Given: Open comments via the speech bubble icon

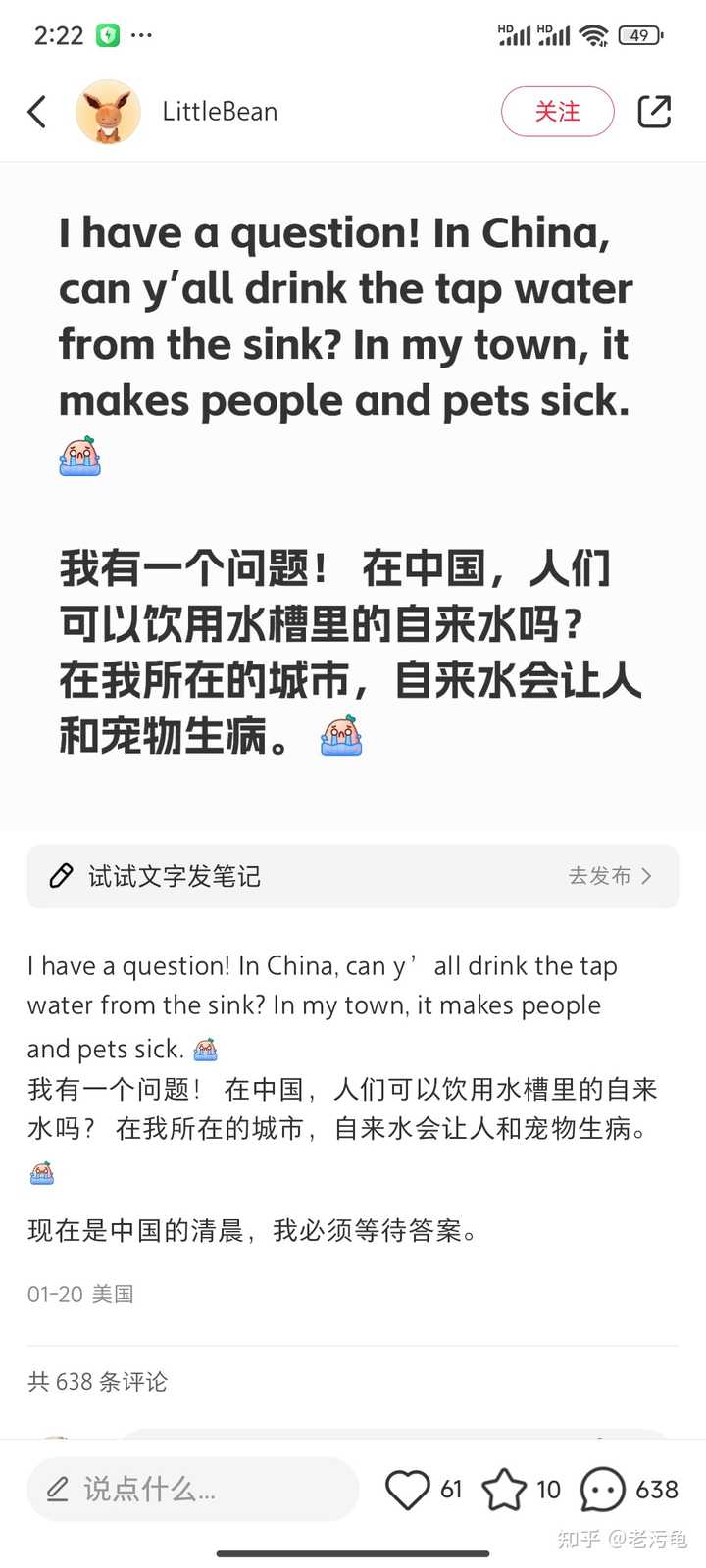Looking at the screenshot, I should [x=603, y=1490].
